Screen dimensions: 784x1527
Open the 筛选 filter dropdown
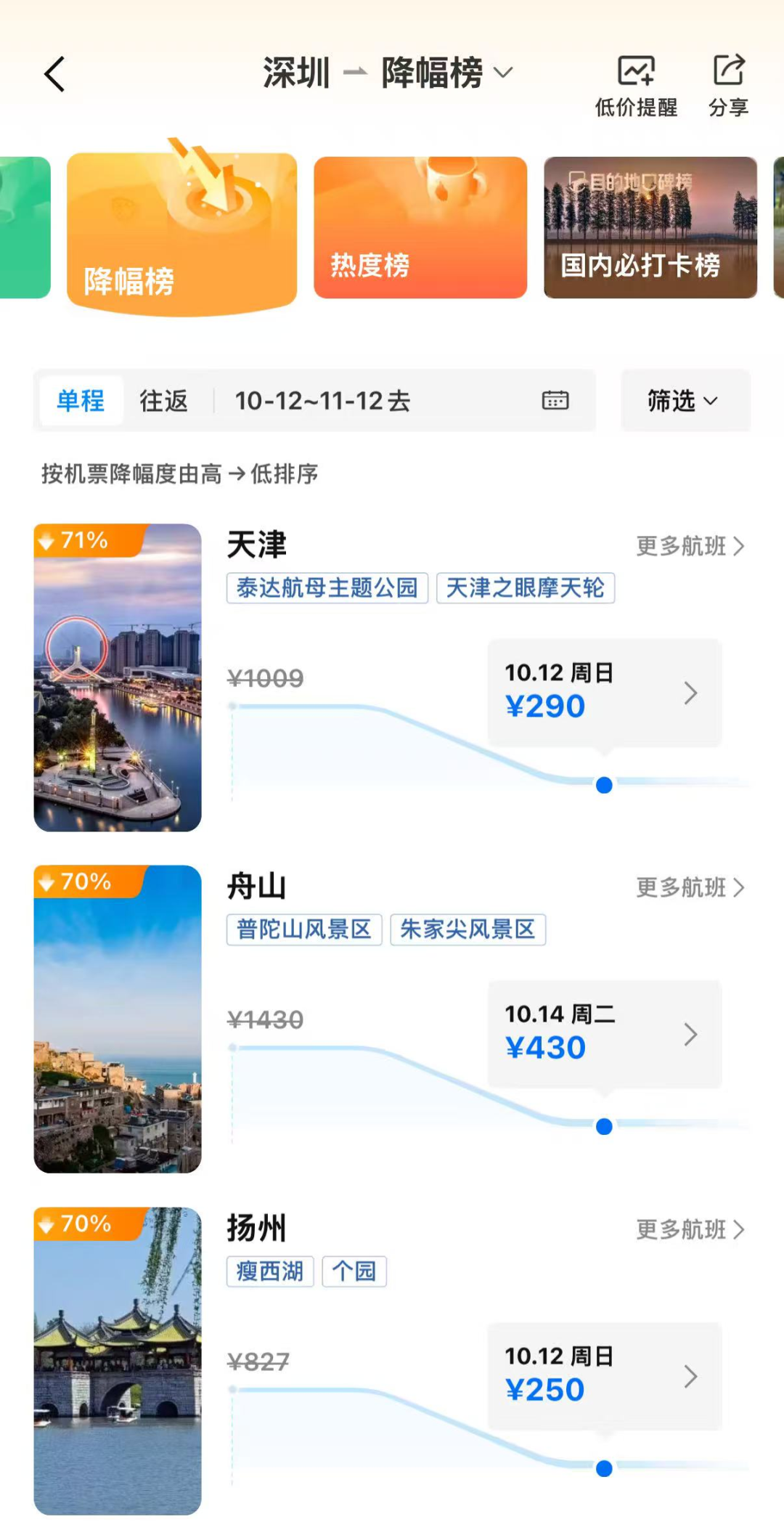point(684,401)
